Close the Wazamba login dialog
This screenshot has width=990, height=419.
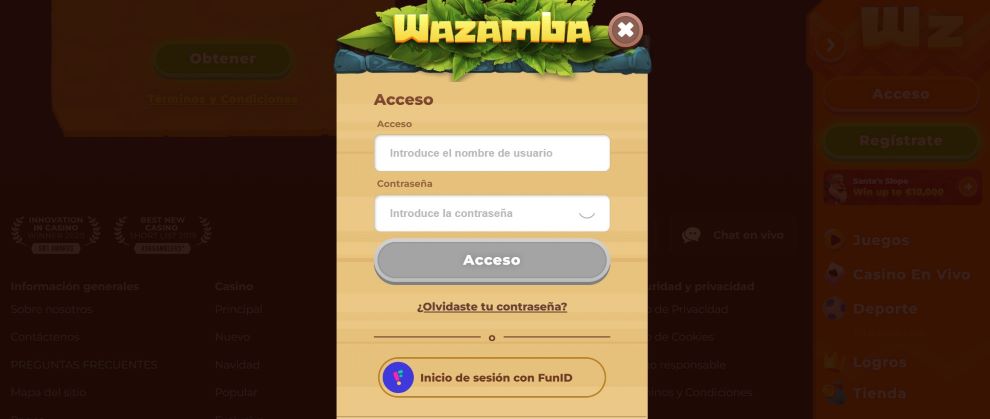[x=626, y=30]
